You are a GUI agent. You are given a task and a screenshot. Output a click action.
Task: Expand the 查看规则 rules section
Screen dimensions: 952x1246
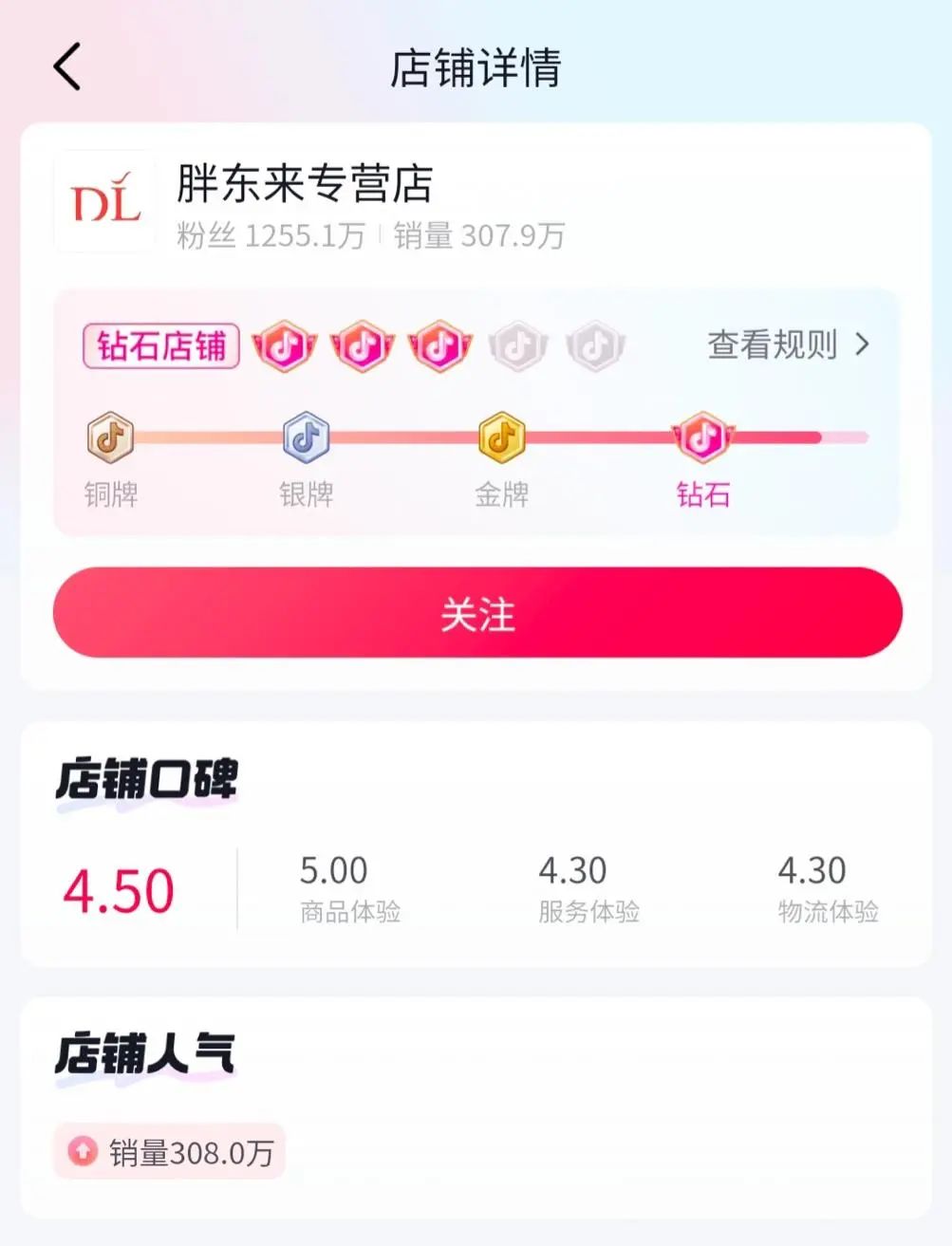[x=770, y=346]
